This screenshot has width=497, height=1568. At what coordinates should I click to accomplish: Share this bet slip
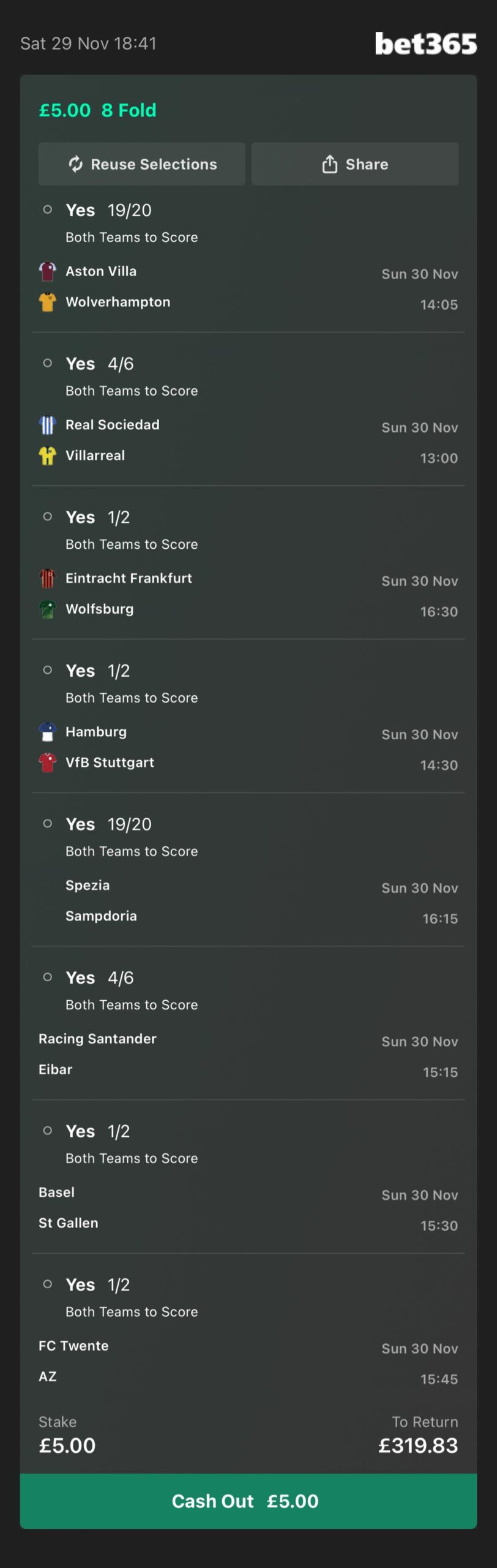(355, 164)
